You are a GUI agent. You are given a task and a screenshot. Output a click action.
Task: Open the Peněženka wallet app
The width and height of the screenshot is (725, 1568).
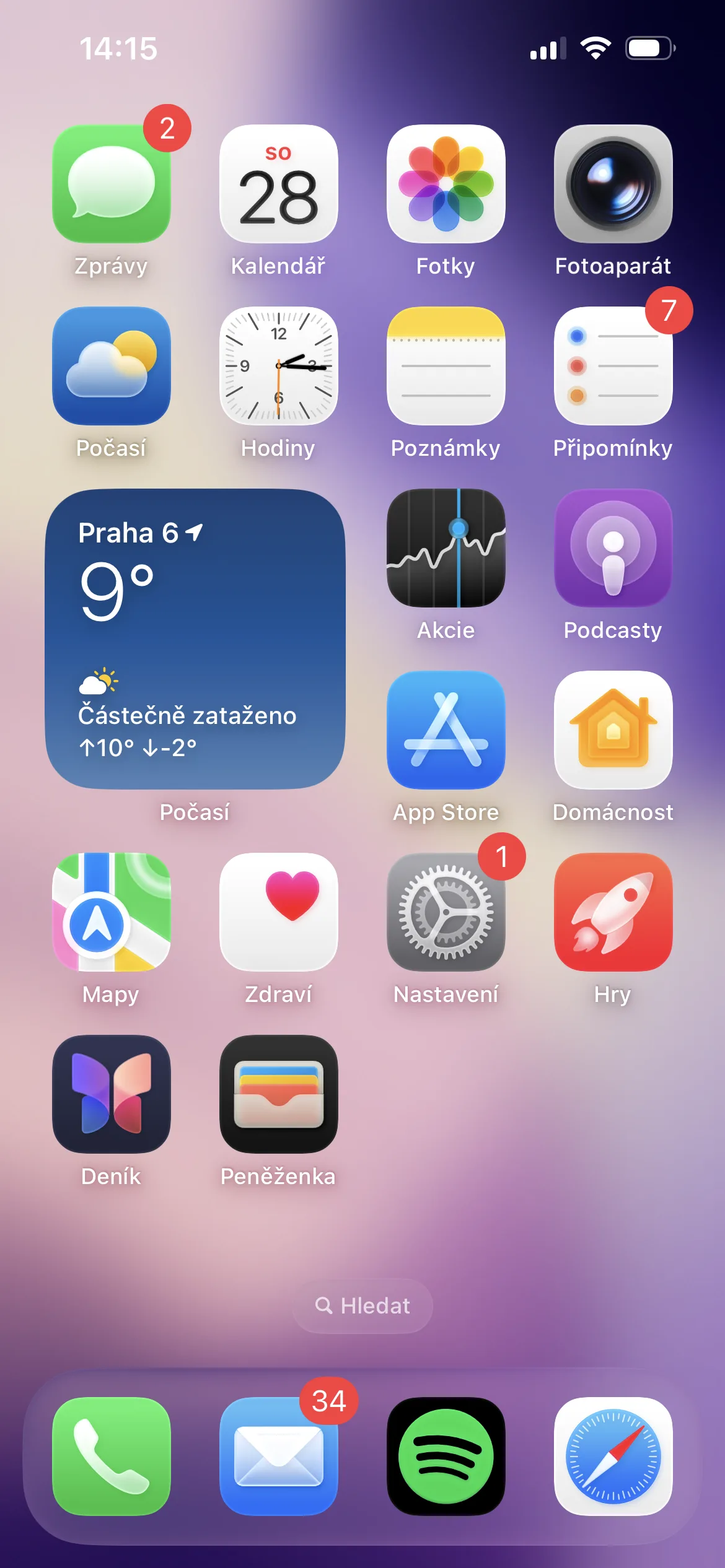coord(279,1094)
